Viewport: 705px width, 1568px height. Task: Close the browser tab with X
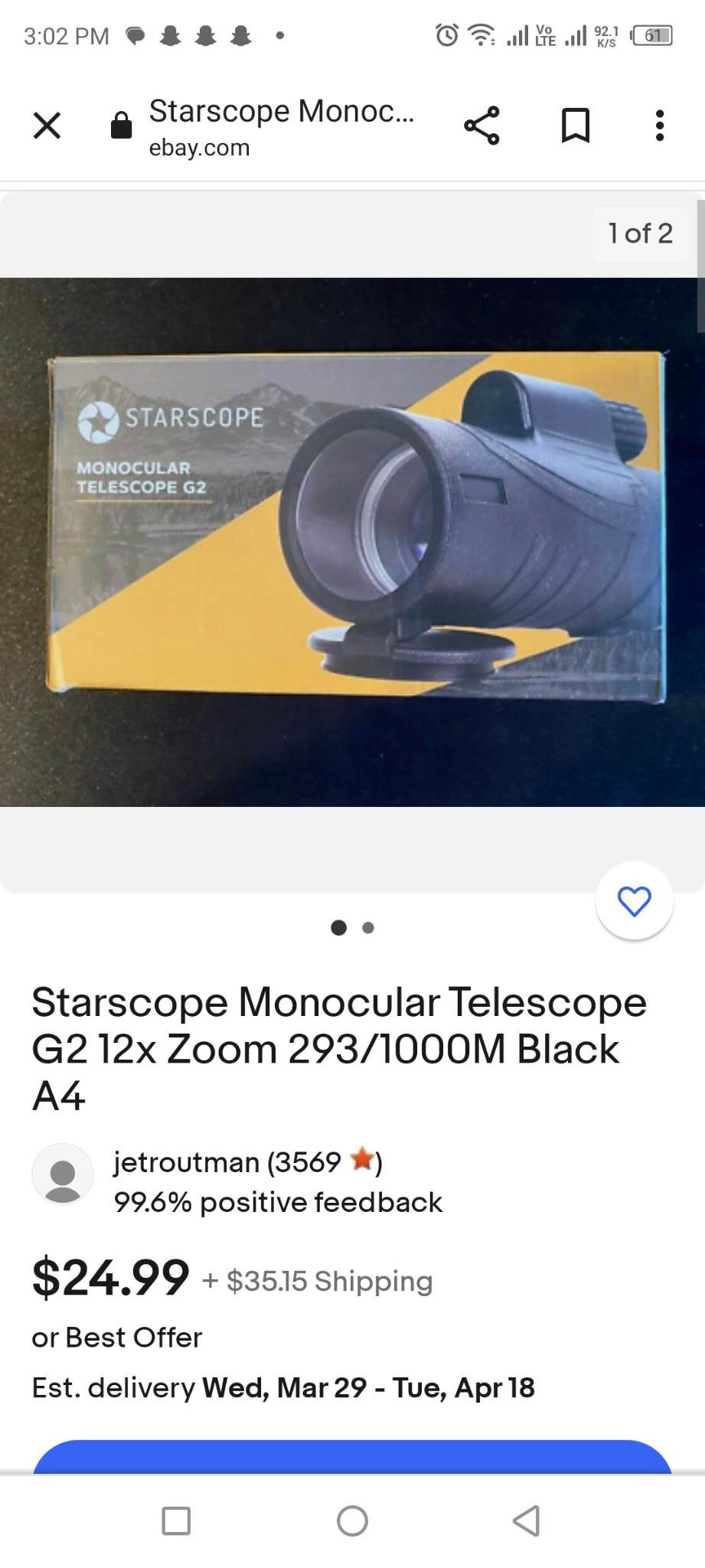[47, 125]
